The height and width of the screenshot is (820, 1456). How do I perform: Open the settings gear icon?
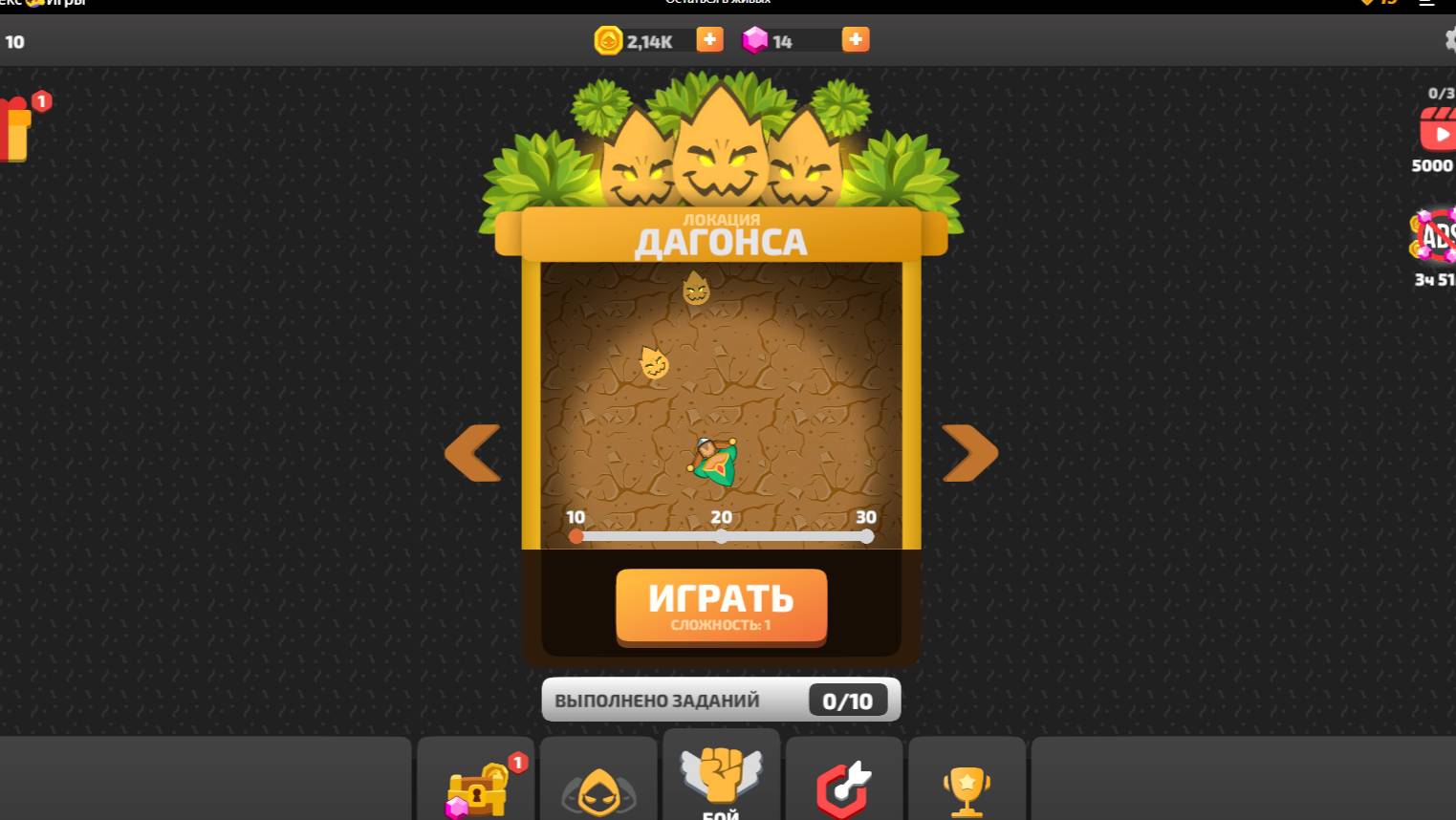1449,39
